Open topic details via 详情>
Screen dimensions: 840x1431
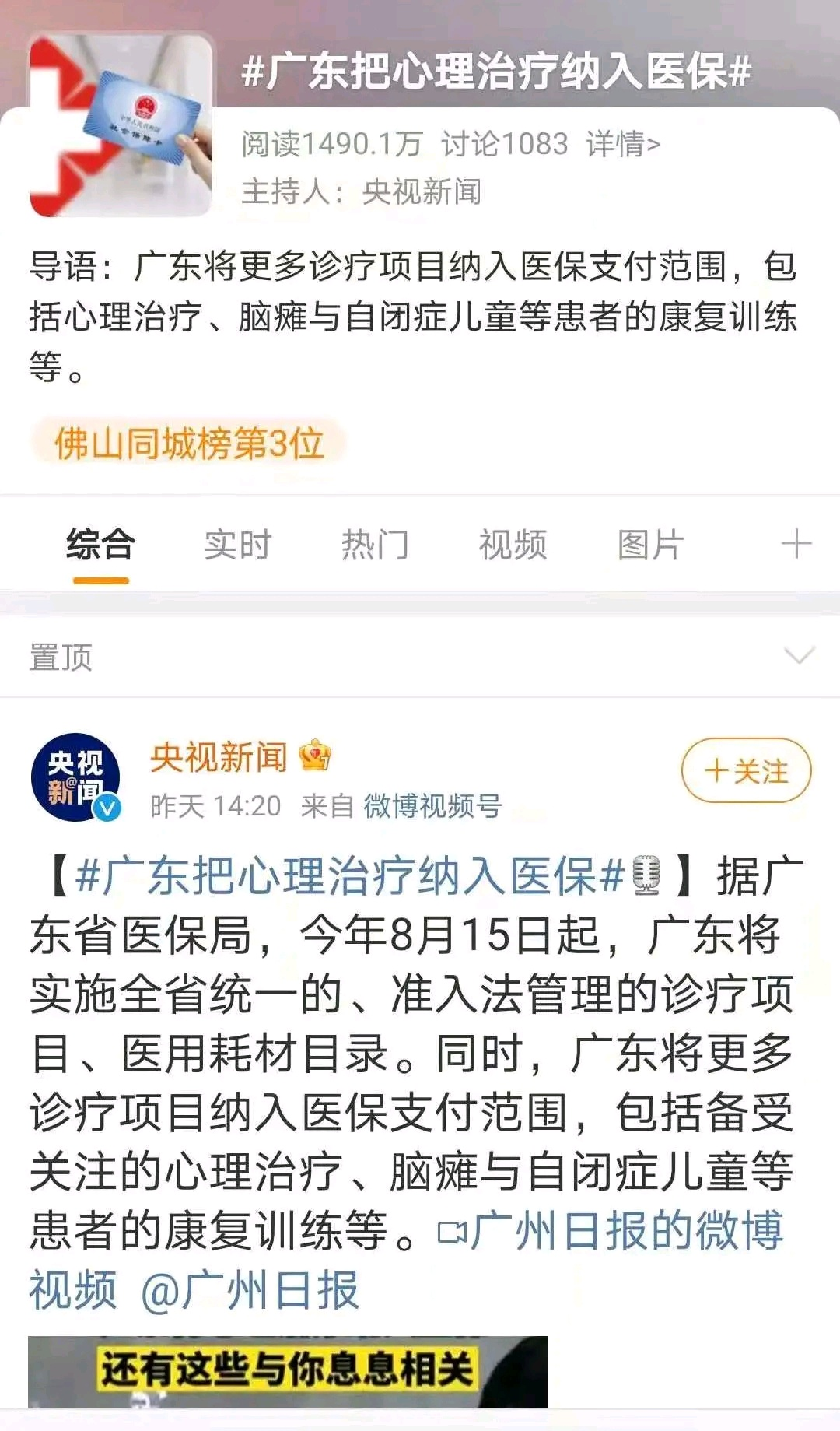click(623, 144)
